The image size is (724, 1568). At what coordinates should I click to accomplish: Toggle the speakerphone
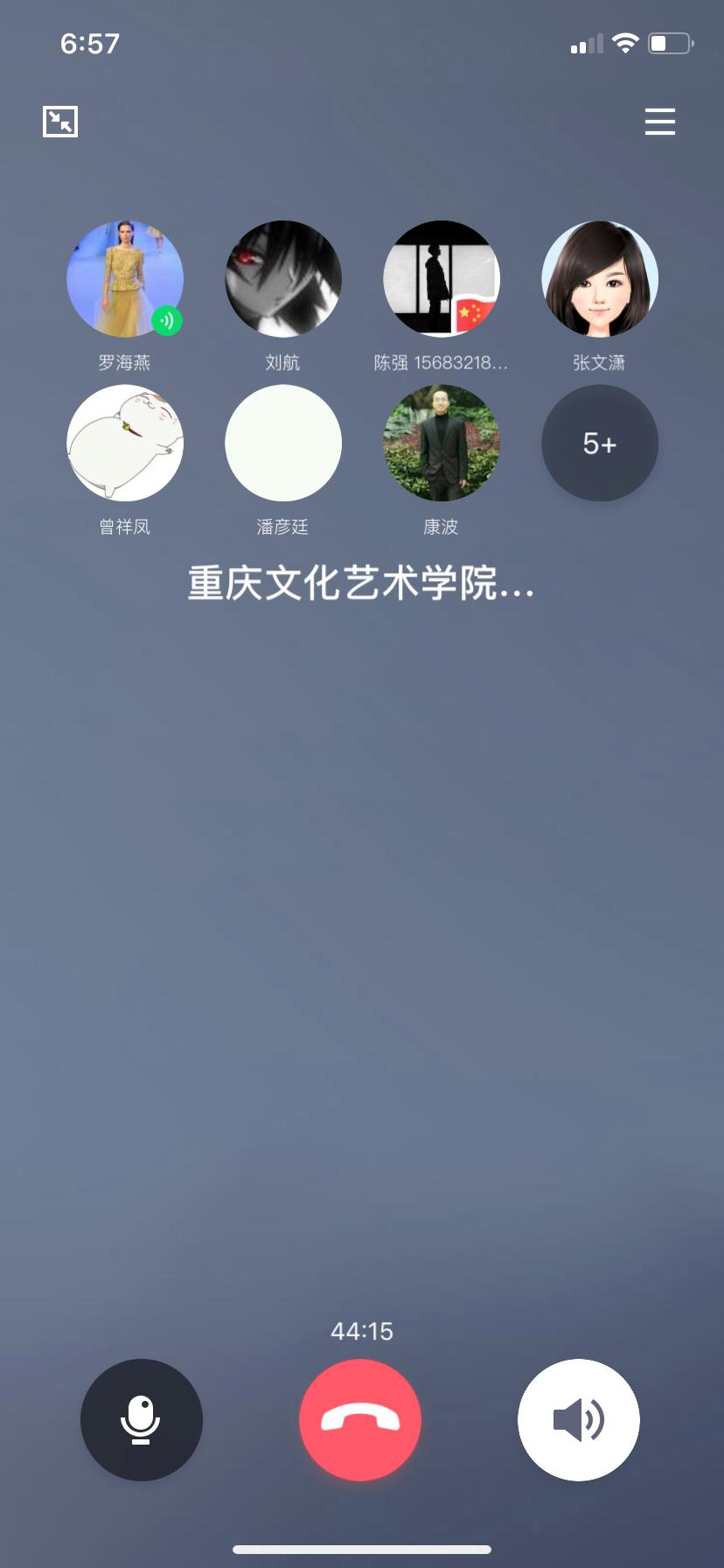coord(578,1419)
